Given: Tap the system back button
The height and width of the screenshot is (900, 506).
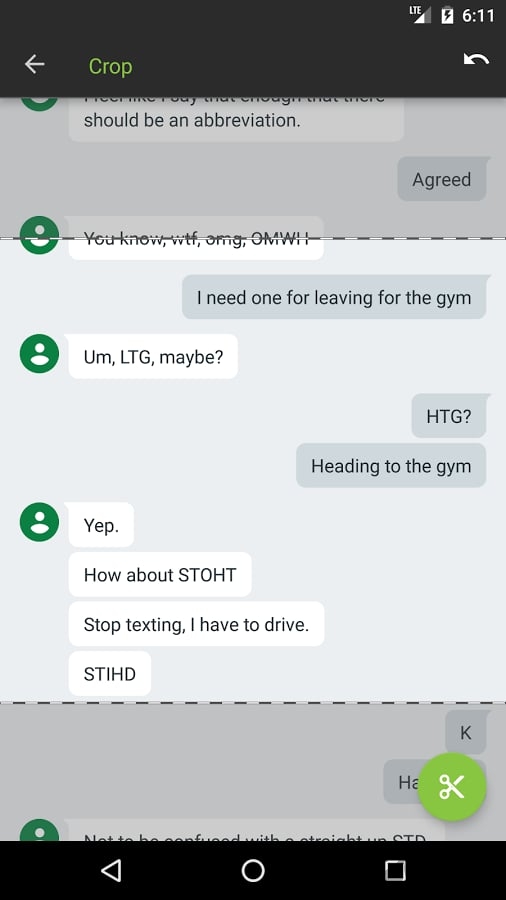Looking at the screenshot, I should coord(111,870).
